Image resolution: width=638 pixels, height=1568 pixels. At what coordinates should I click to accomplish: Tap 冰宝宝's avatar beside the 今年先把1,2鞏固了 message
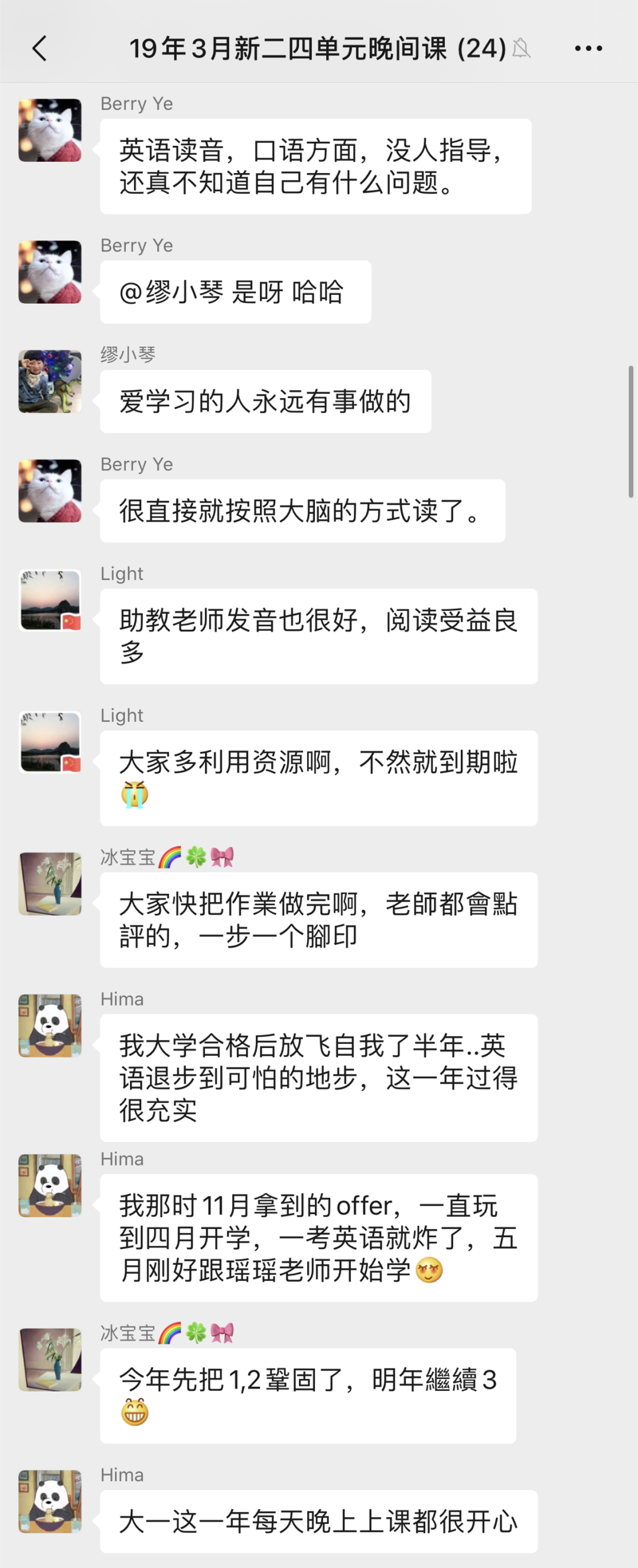pyautogui.click(x=50, y=1360)
